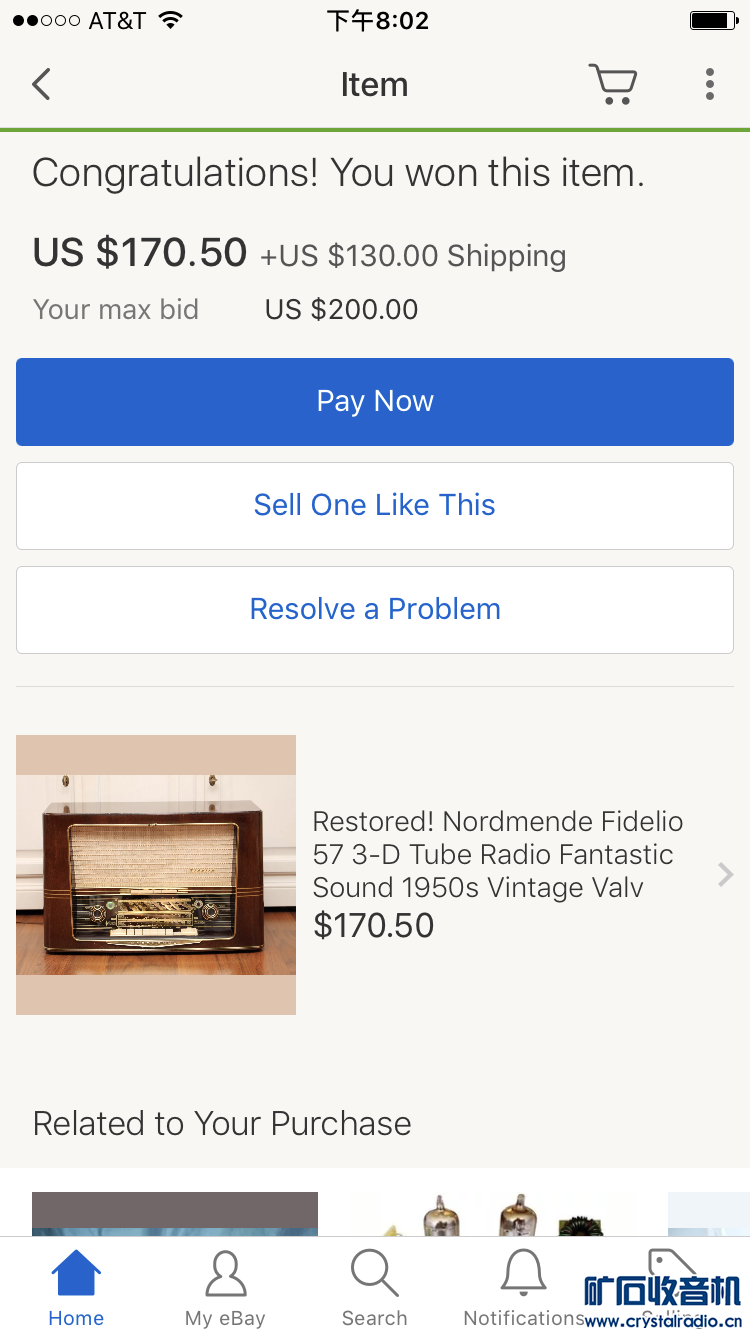
Task: Go back using the top-left arrow
Action: tap(41, 85)
